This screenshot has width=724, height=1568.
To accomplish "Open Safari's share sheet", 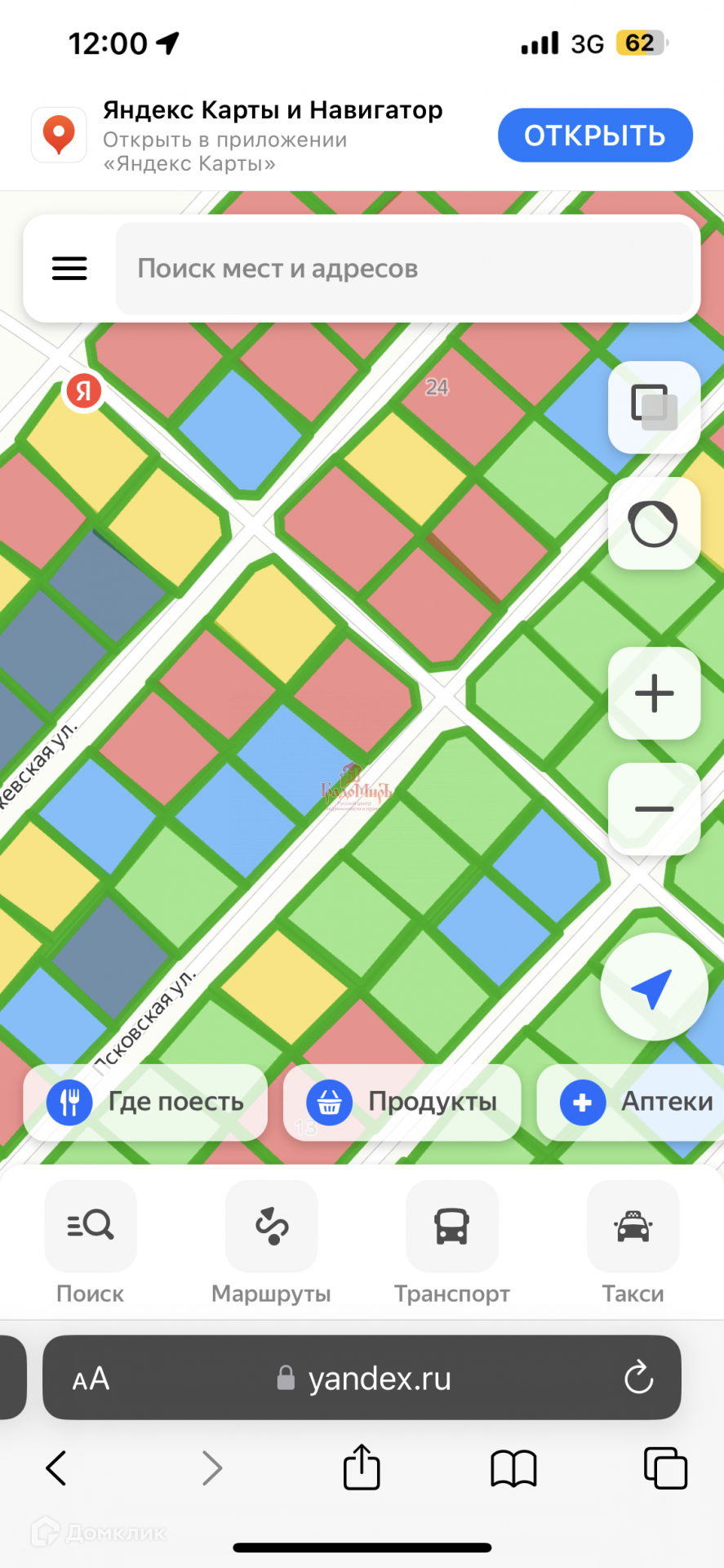I will tap(362, 1468).
